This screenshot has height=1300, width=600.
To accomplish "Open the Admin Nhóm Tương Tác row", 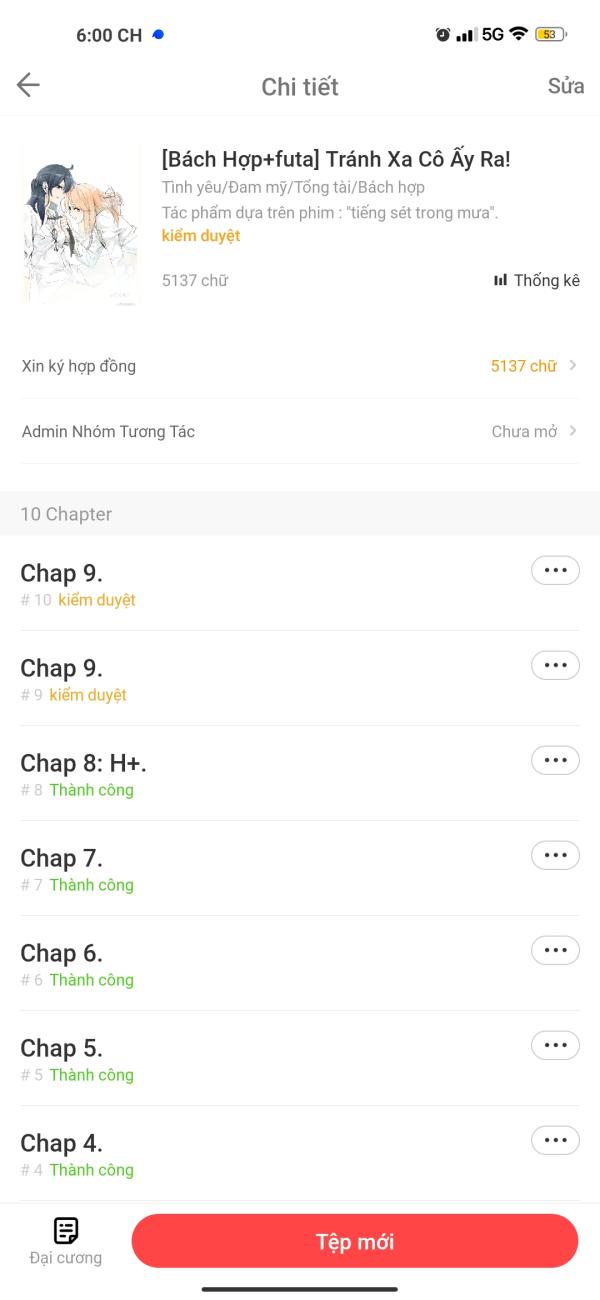I will (300, 432).
